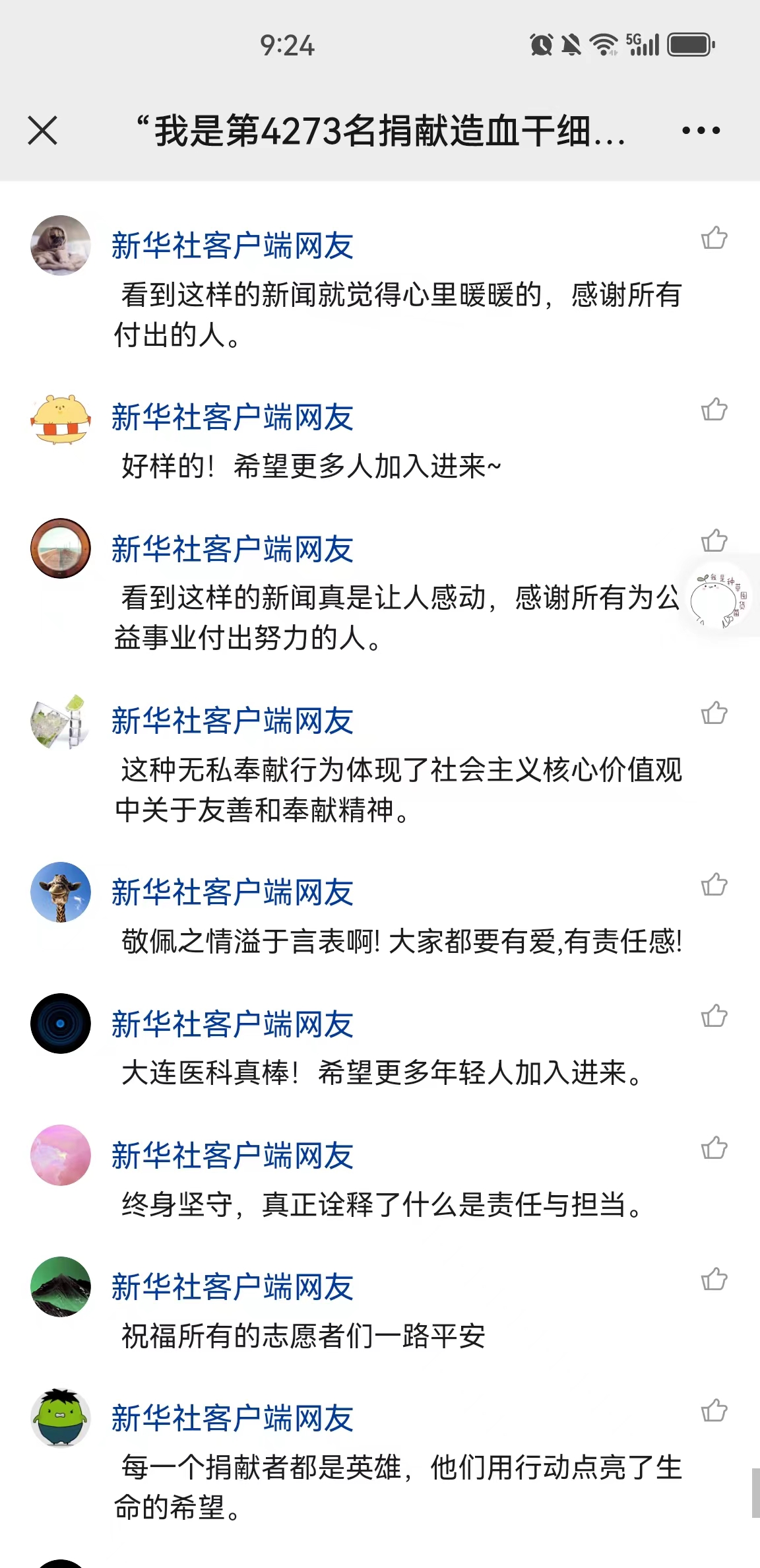This screenshot has width=760, height=1568.
Task: Open the three-dot overflow menu
Action: [x=701, y=131]
